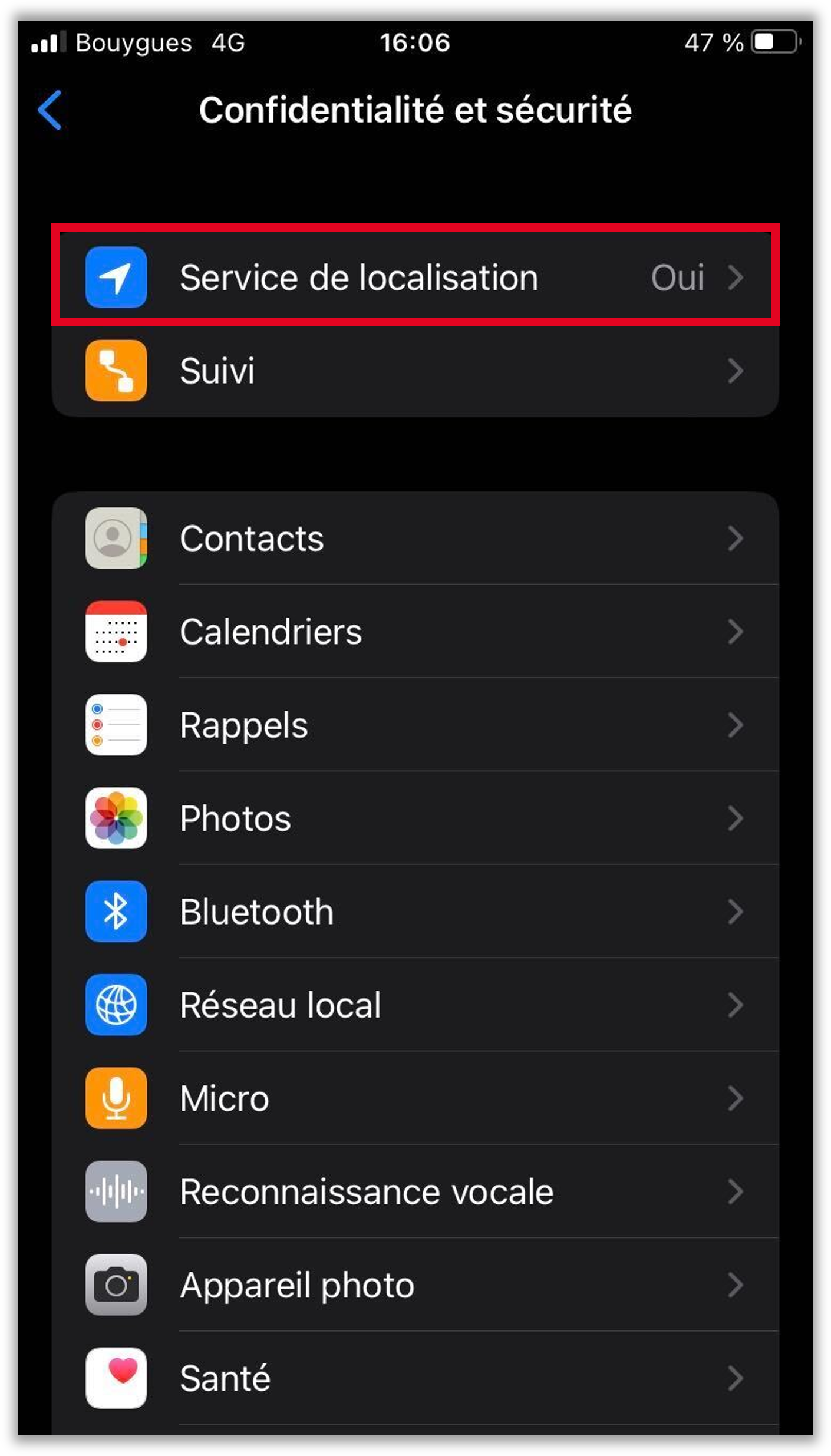Tap the Appareil photo row

pyautogui.click(x=415, y=1285)
